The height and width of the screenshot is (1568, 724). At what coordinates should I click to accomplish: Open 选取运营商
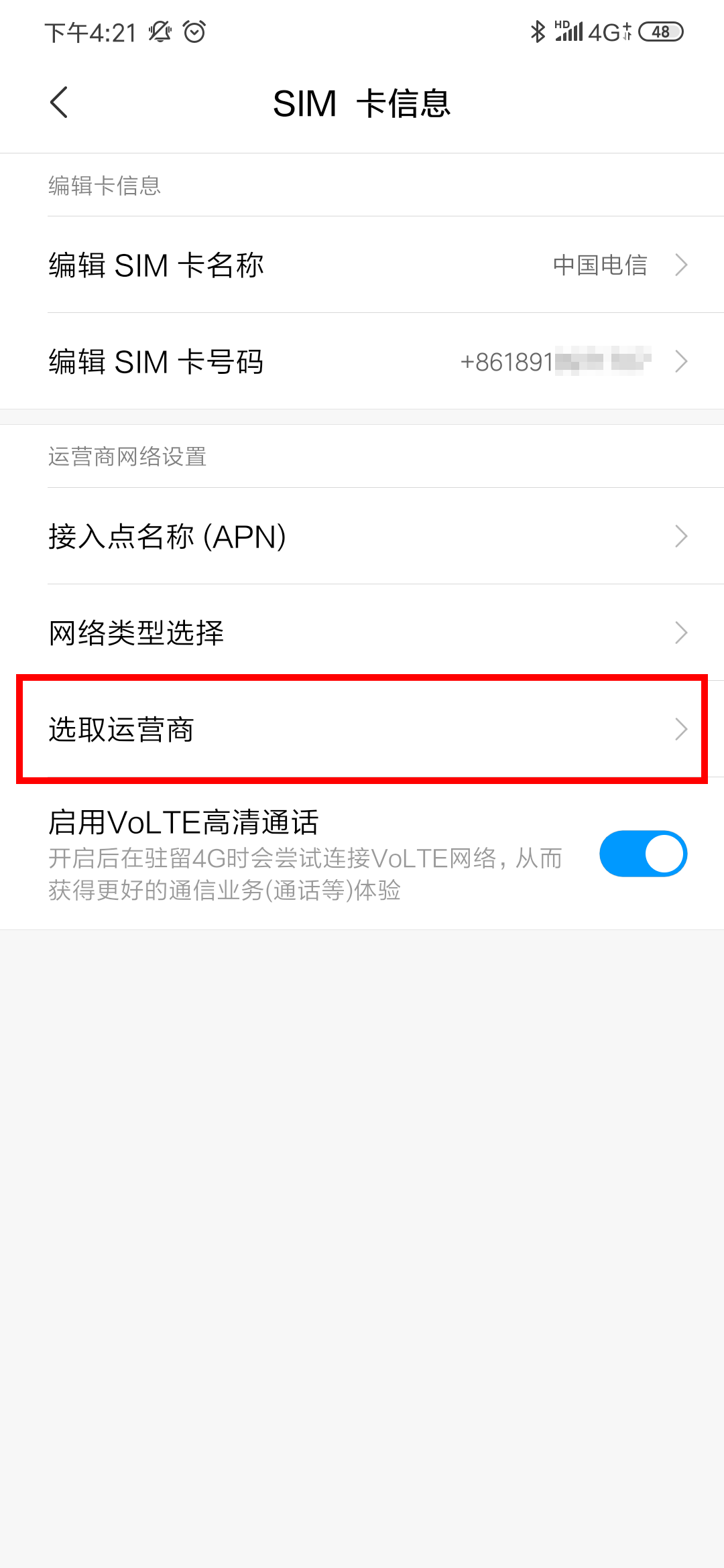tap(362, 729)
